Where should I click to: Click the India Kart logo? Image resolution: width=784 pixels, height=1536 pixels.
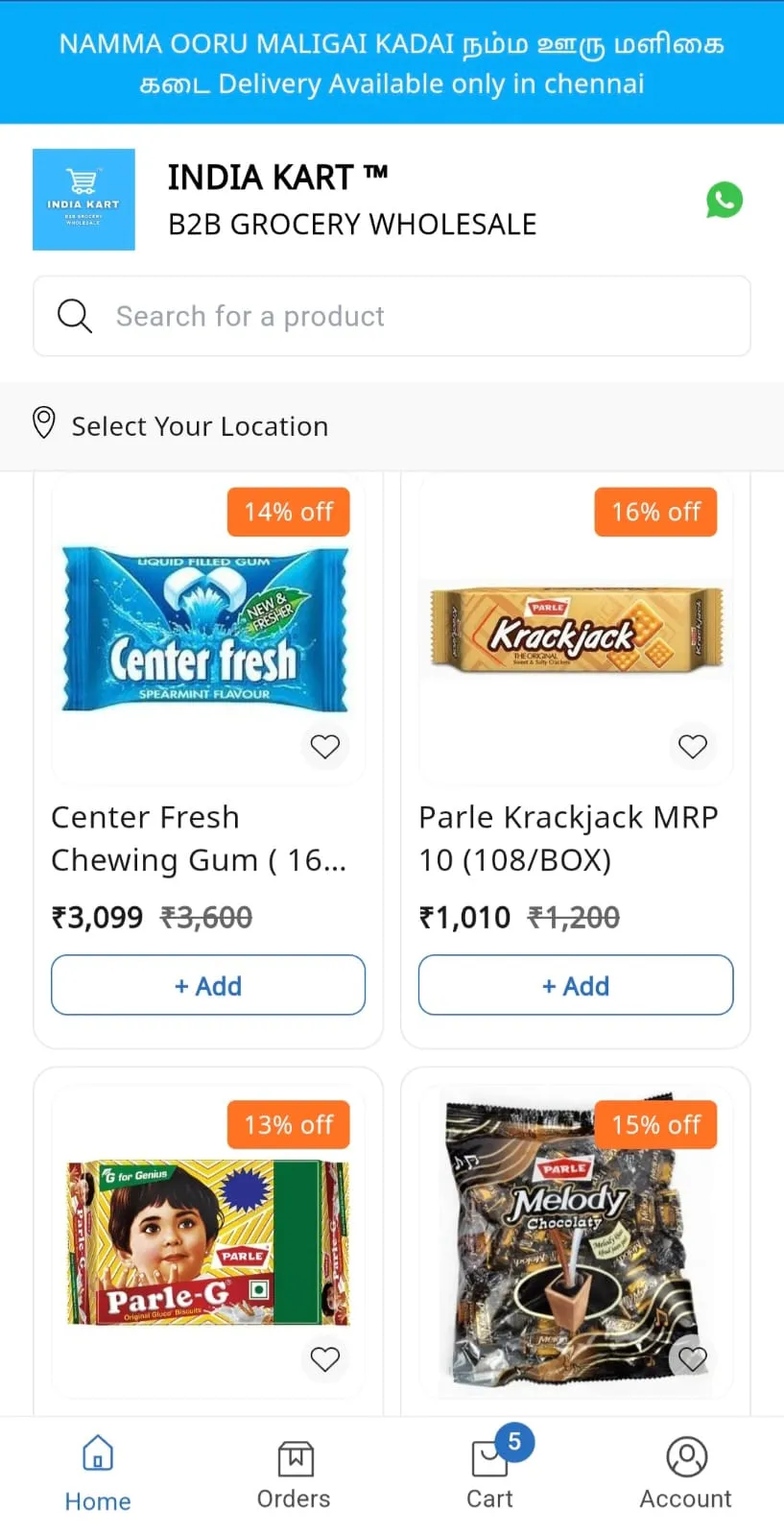pyautogui.click(x=83, y=200)
